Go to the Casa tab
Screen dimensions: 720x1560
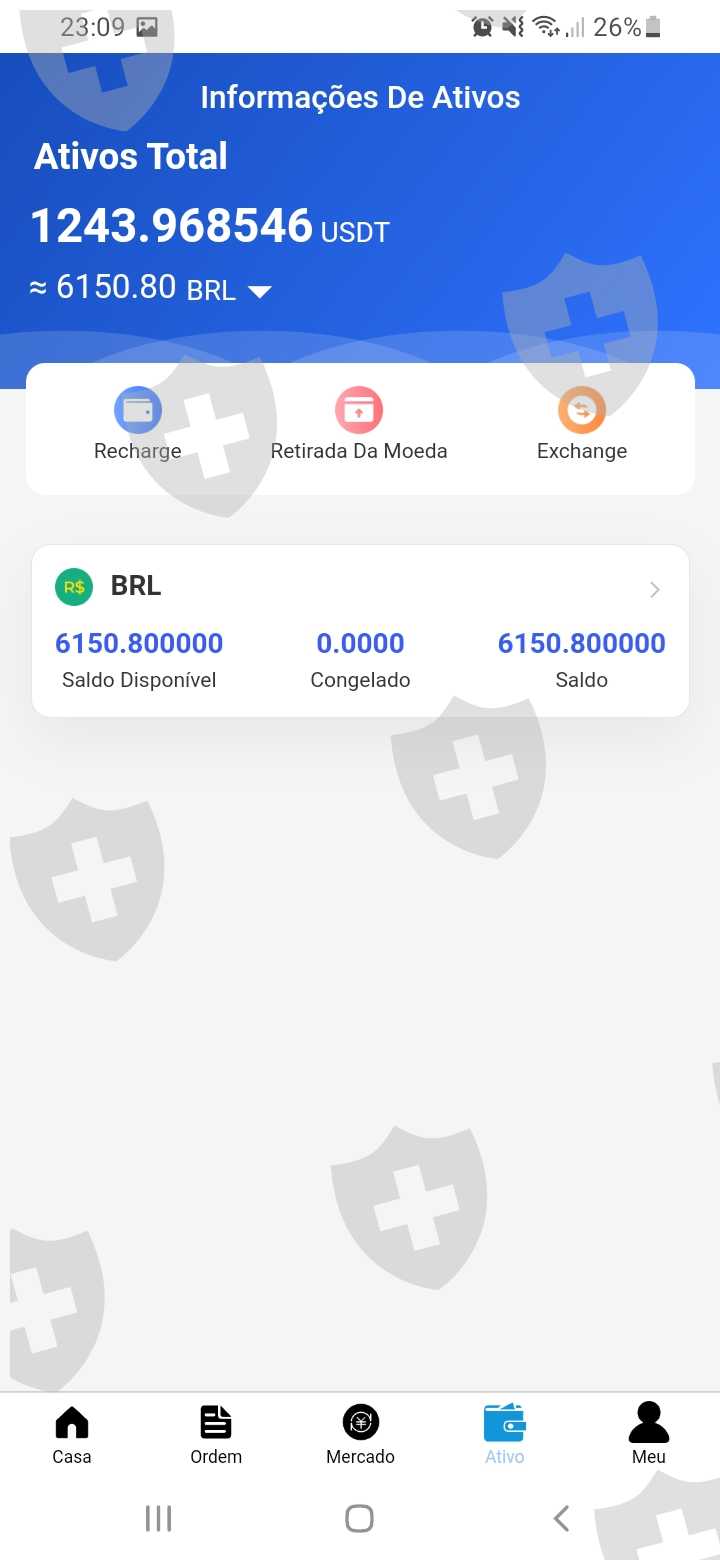pyautogui.click(x=72, y=1434)
